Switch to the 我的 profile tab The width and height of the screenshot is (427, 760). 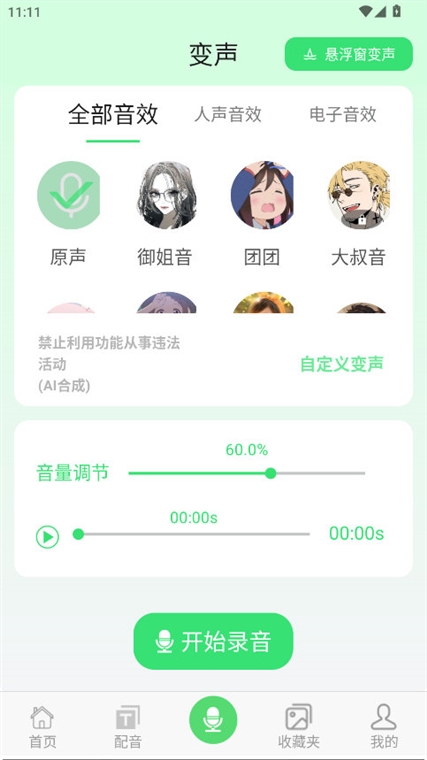(x=384, y=727)
